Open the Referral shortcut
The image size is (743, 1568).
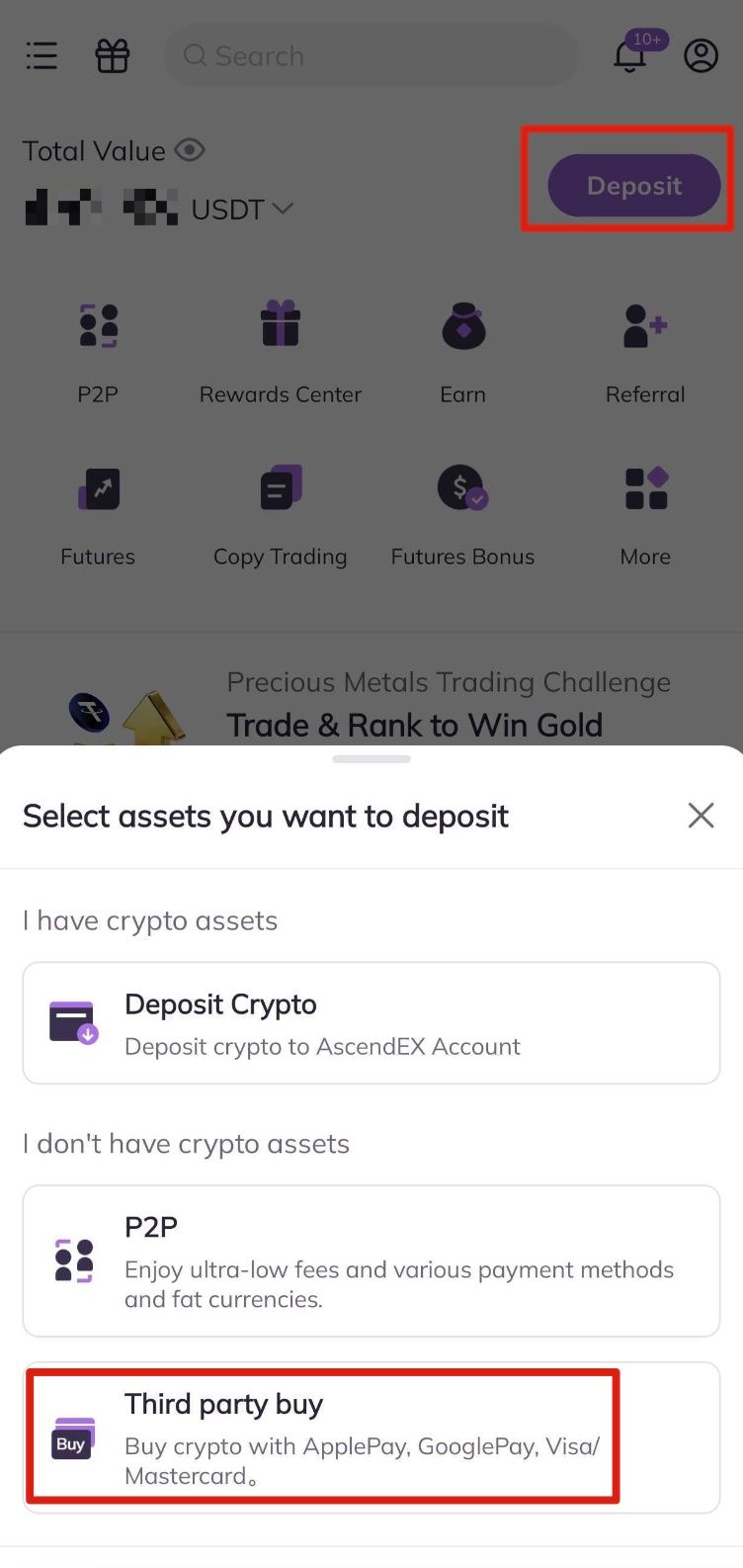(x=645, y=348)
